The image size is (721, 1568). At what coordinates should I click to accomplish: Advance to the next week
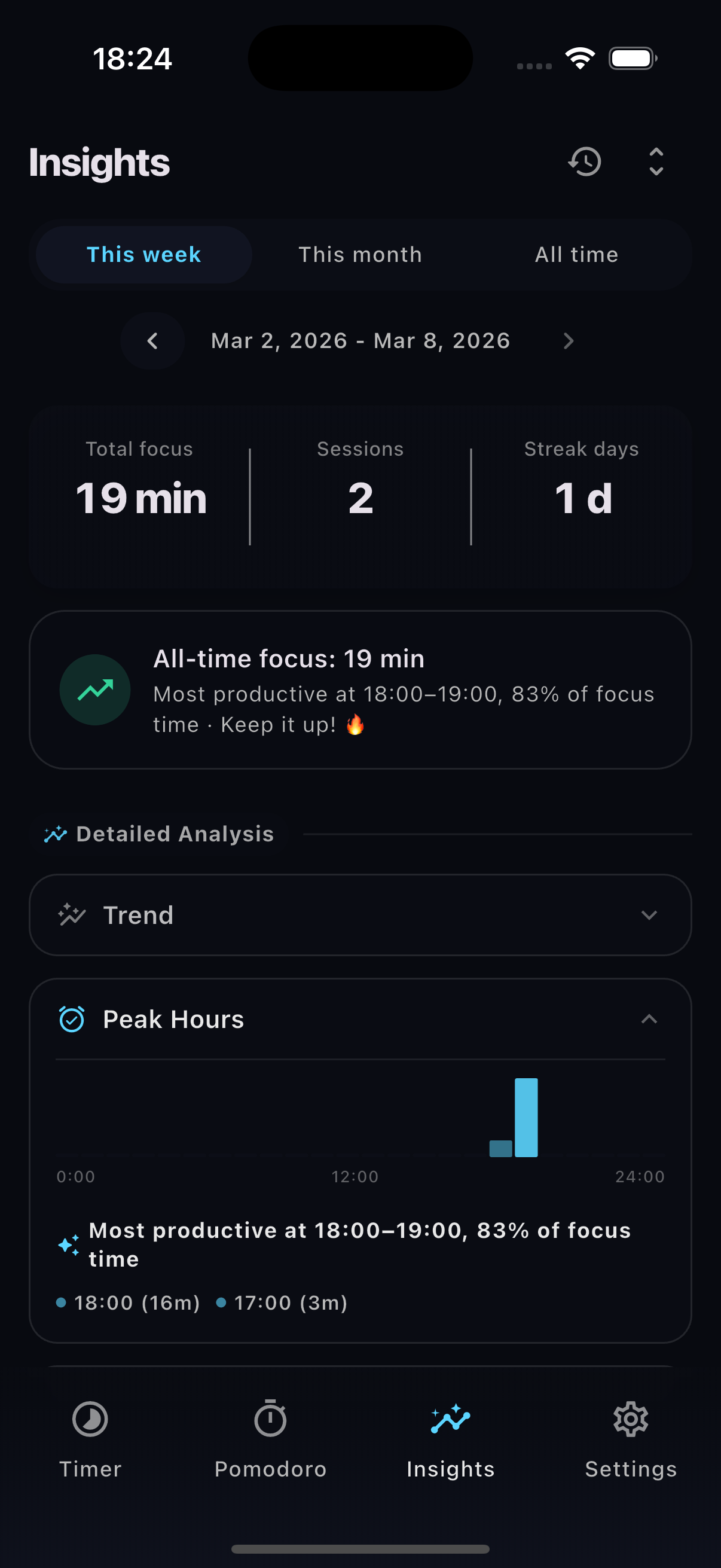pos(569,341)
